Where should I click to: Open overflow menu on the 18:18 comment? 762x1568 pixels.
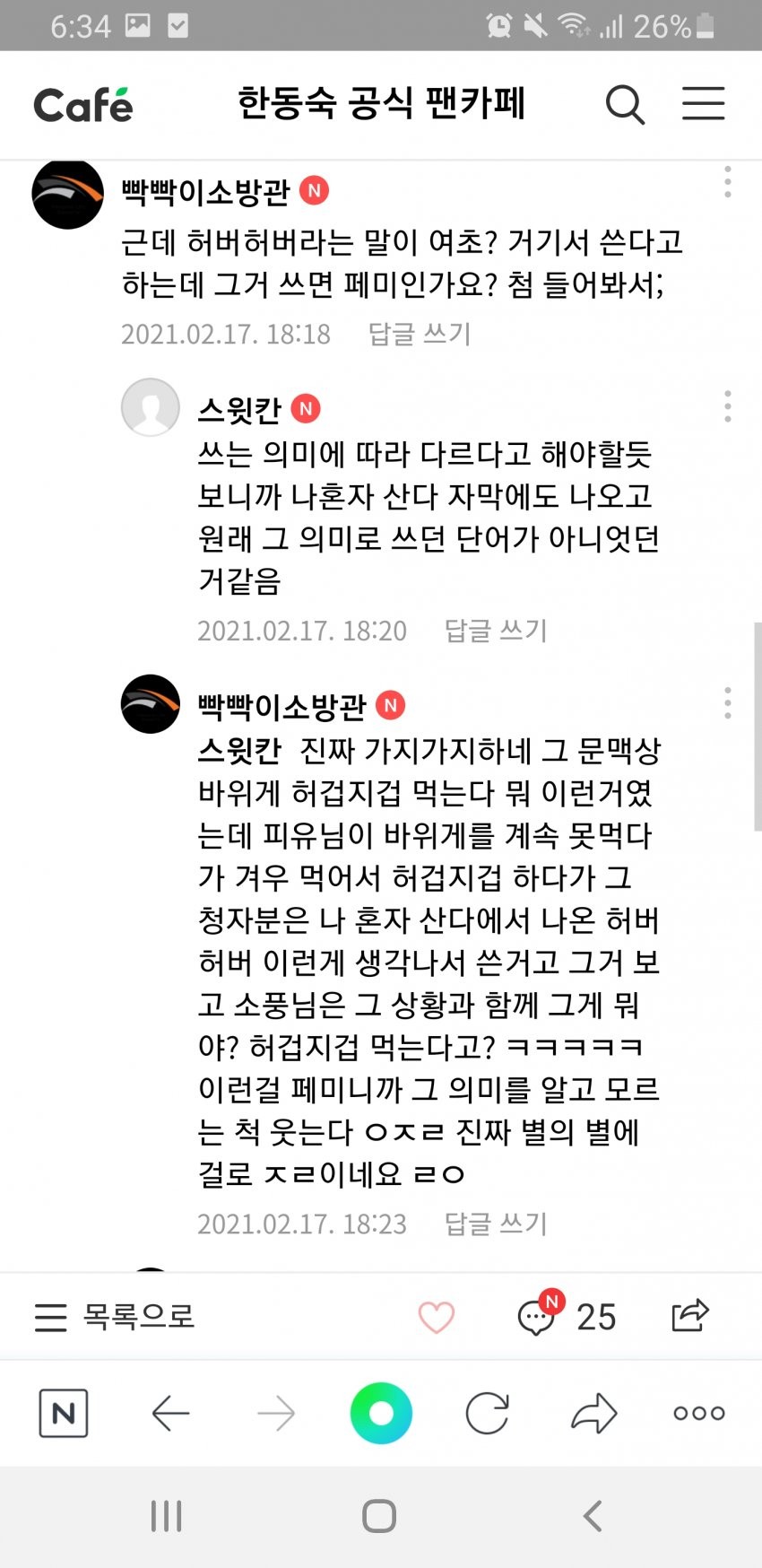coord(727,182)
